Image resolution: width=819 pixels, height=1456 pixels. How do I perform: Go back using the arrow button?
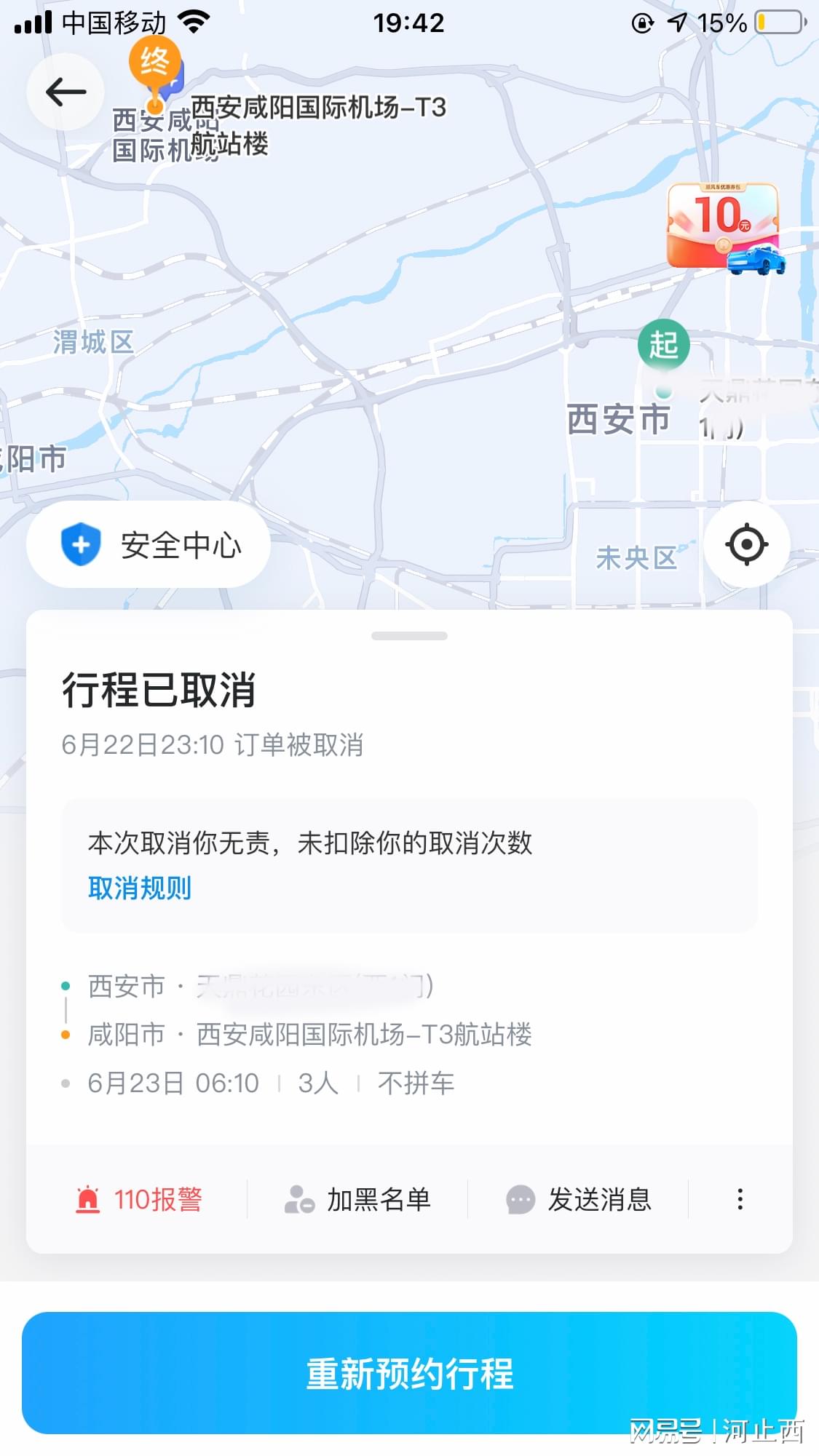(66, 92)
